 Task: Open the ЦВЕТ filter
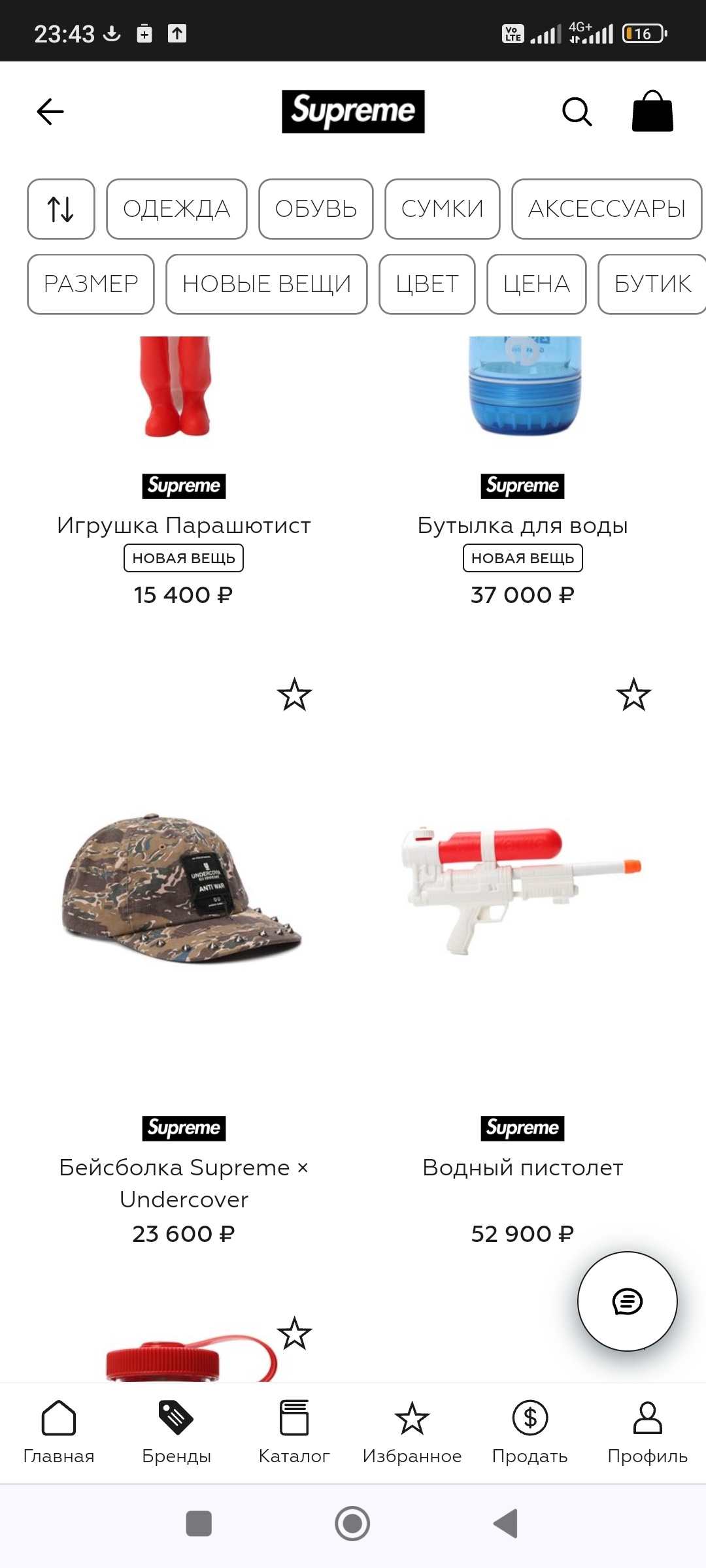[x=427, y=284]
